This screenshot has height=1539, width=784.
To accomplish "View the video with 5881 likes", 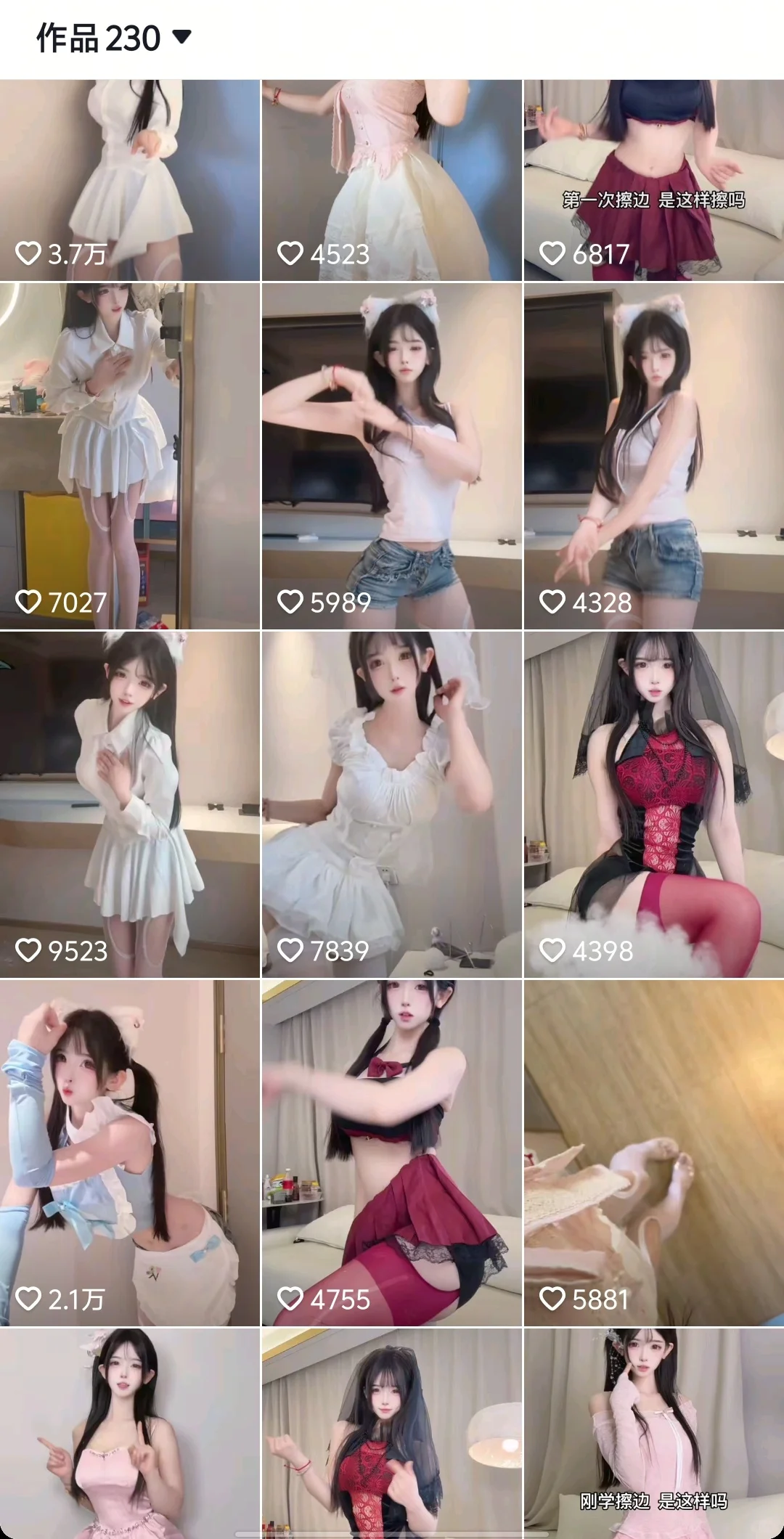I will point(653,1153).
